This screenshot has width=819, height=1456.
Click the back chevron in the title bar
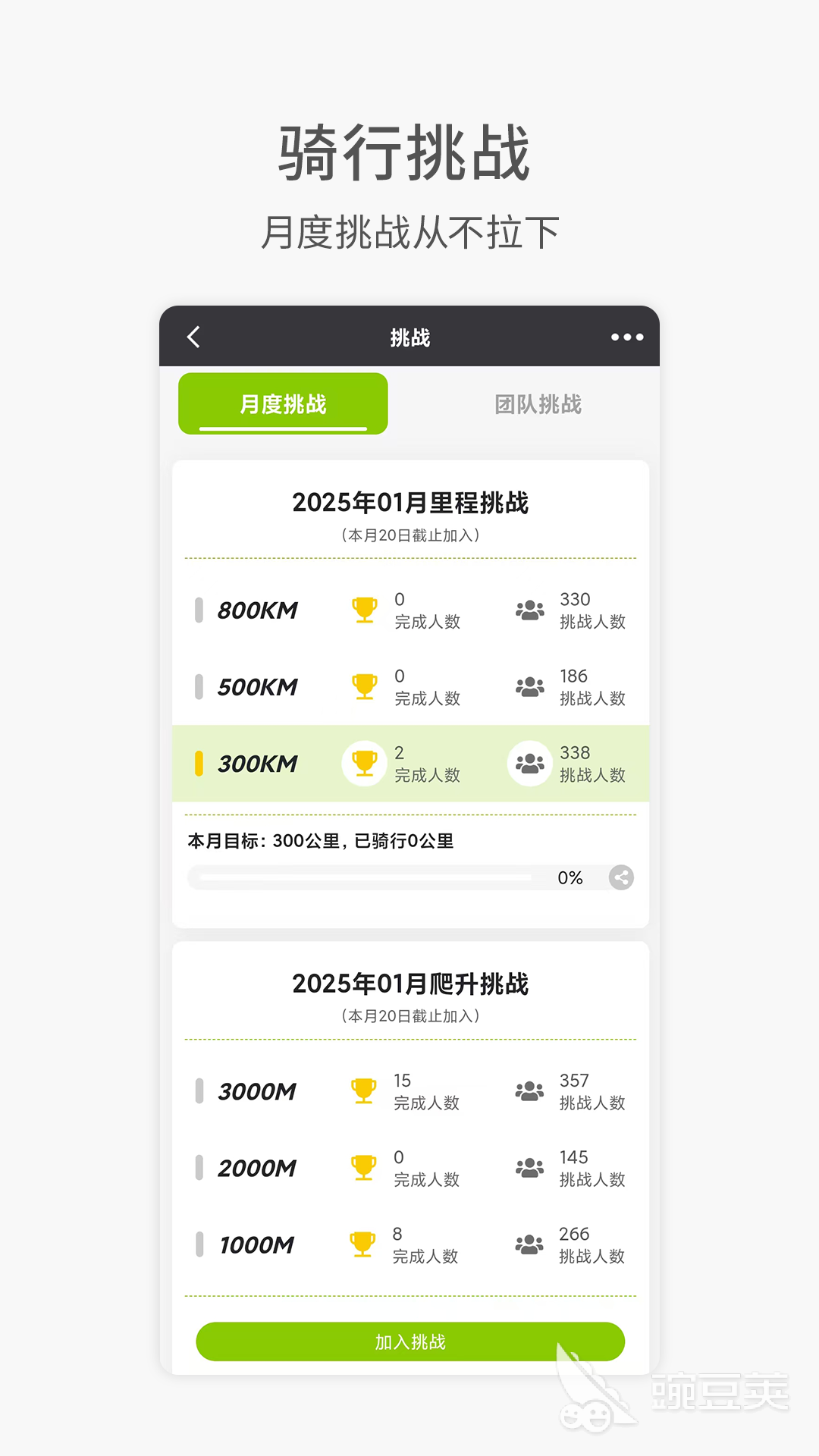(x=195, y=336)
